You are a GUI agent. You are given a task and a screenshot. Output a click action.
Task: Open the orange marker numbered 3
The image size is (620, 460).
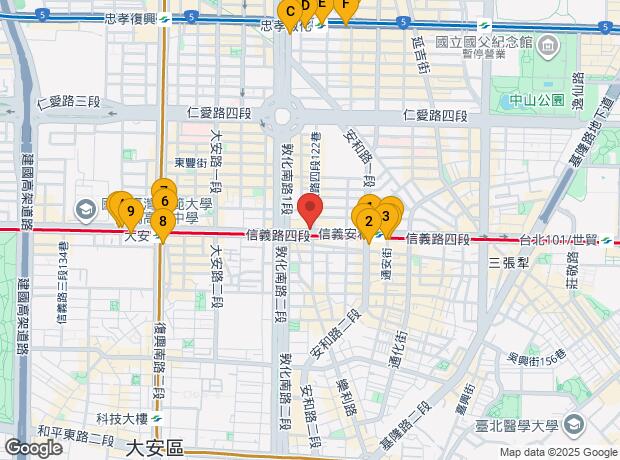pyautogui.click(x=386, y=216)
